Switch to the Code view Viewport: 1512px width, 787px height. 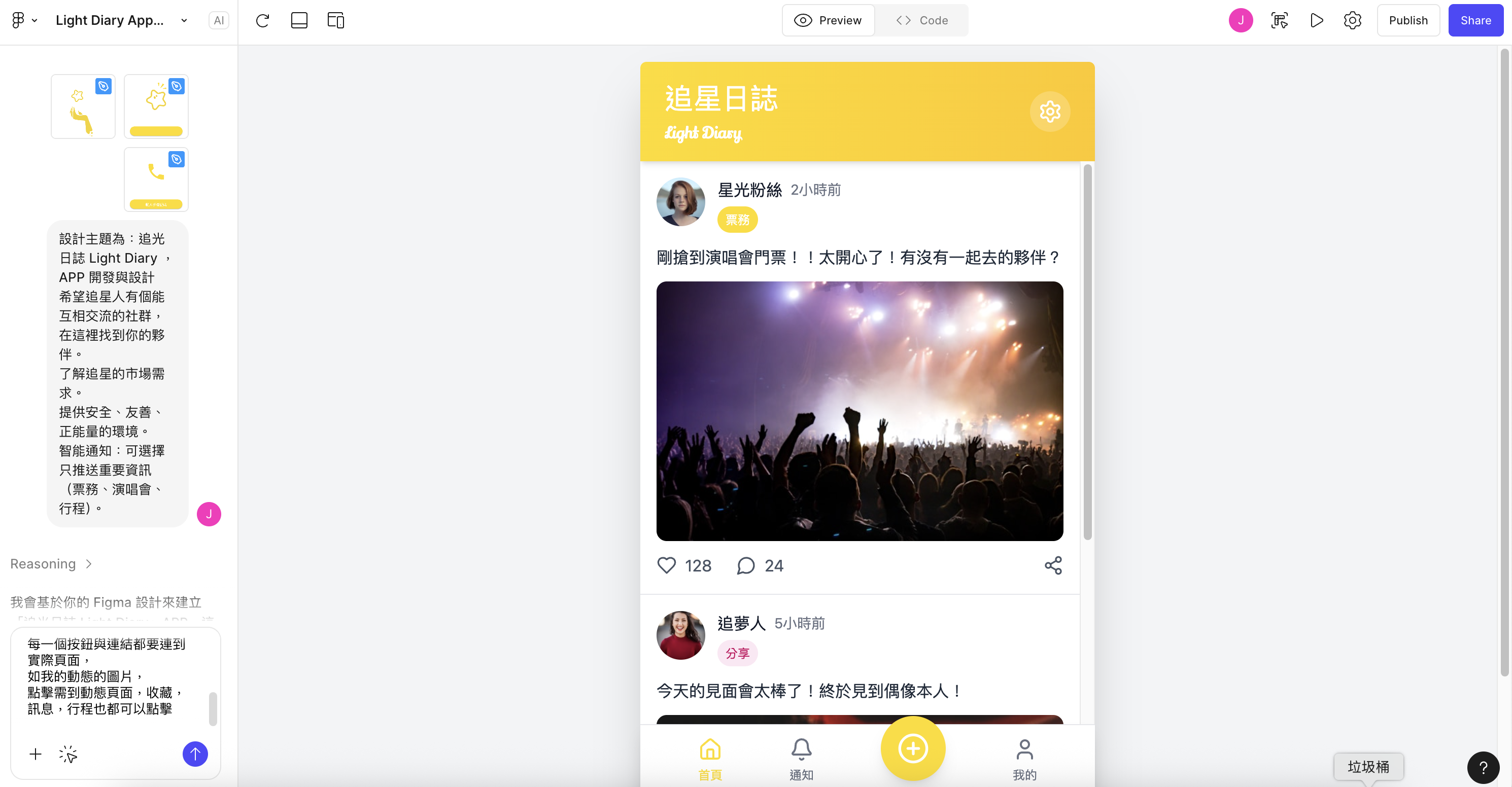pyautogui.click(x=921, y=20)
